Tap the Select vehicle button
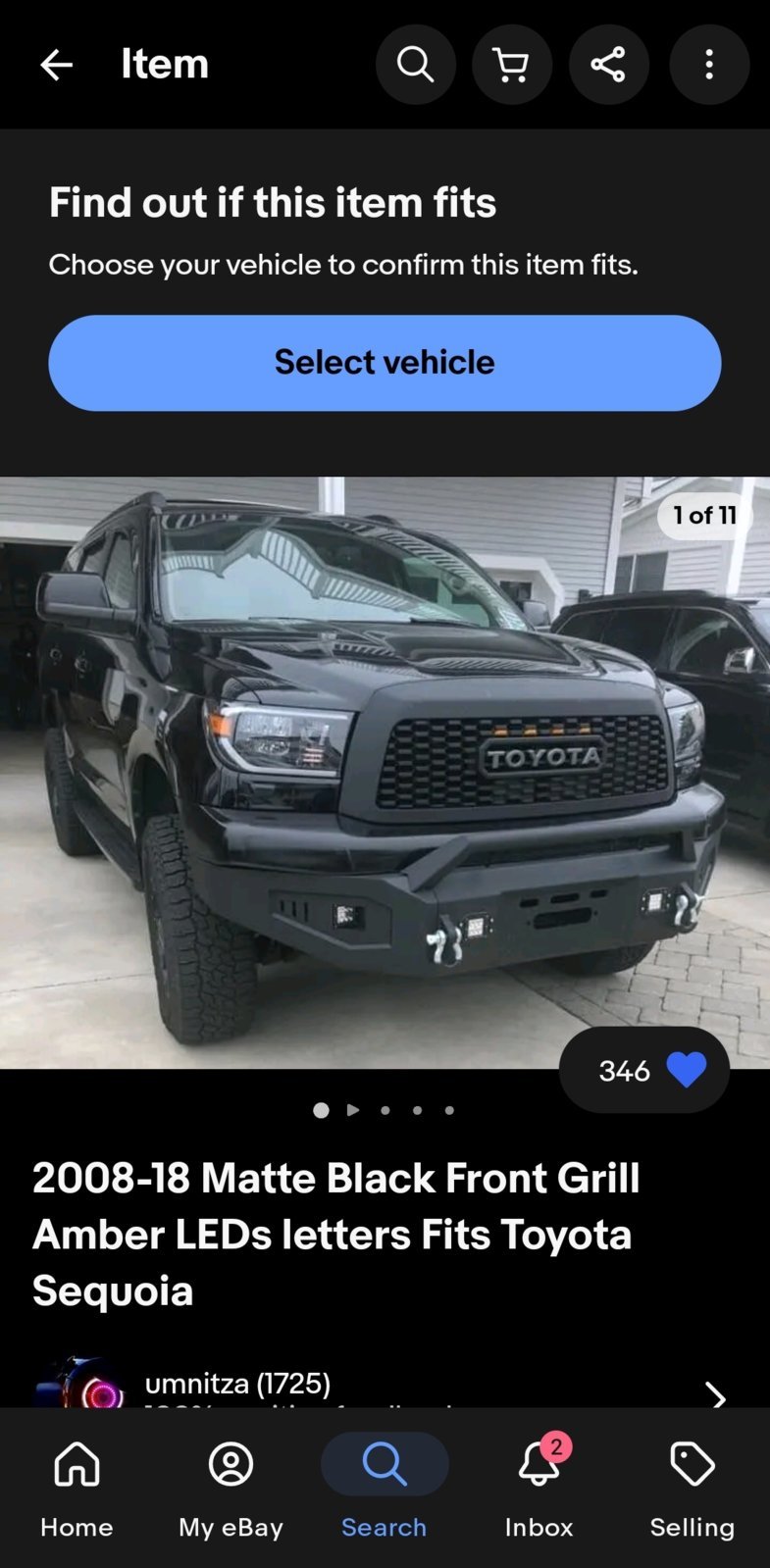This screenshot has height=1568, width=770. click(x=385, y=363)
